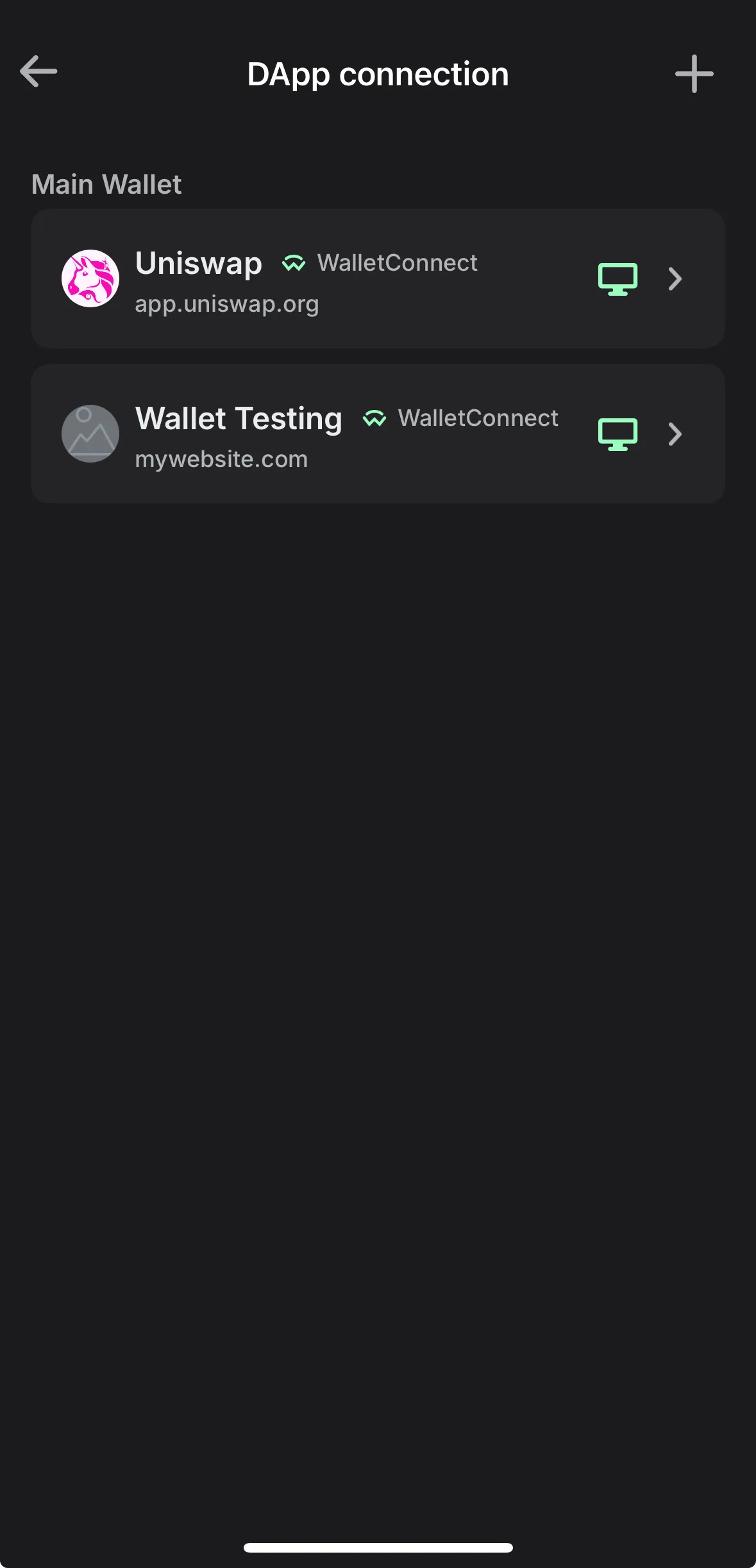This screenshot has width=756, height=1568.
Task: Tap the back arrow icon
Action: (38, 71)
